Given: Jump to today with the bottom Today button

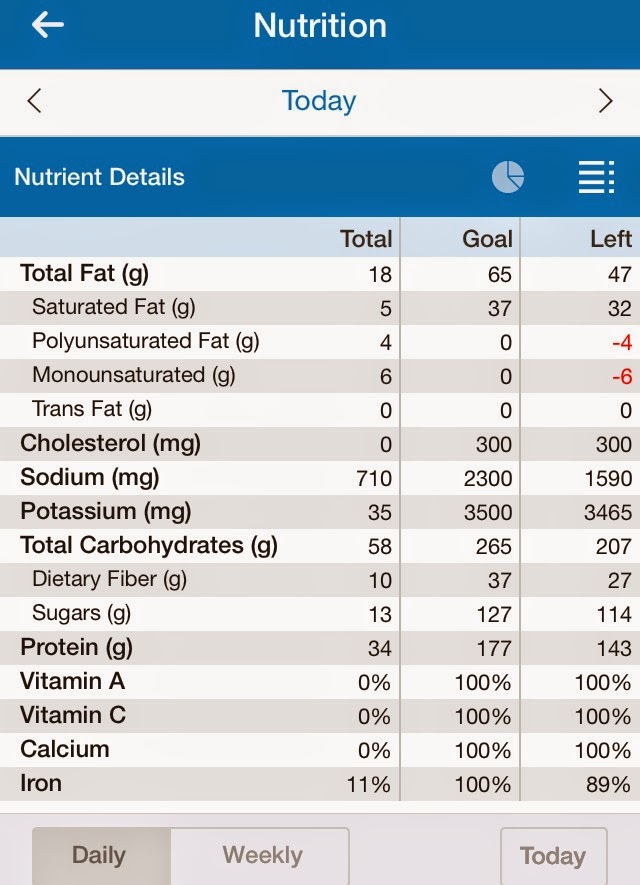Looking at the screenshot, I should point(553,856).
